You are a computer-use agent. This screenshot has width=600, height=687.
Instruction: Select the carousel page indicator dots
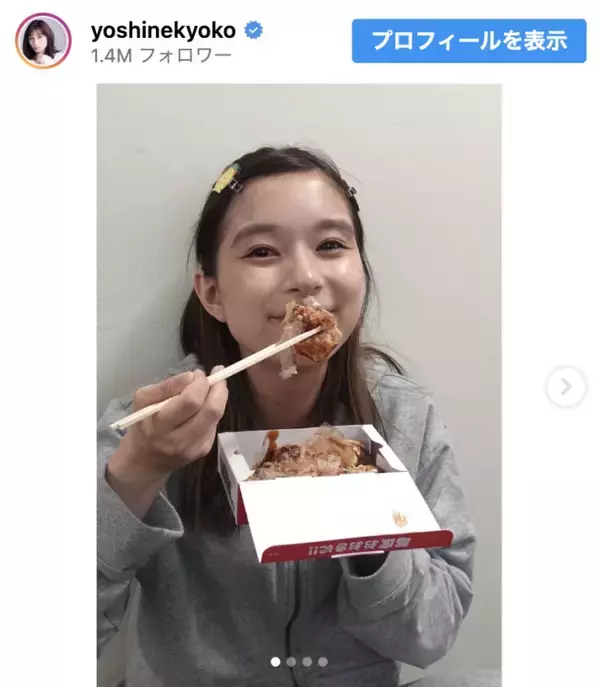click(x=299, y=662)
